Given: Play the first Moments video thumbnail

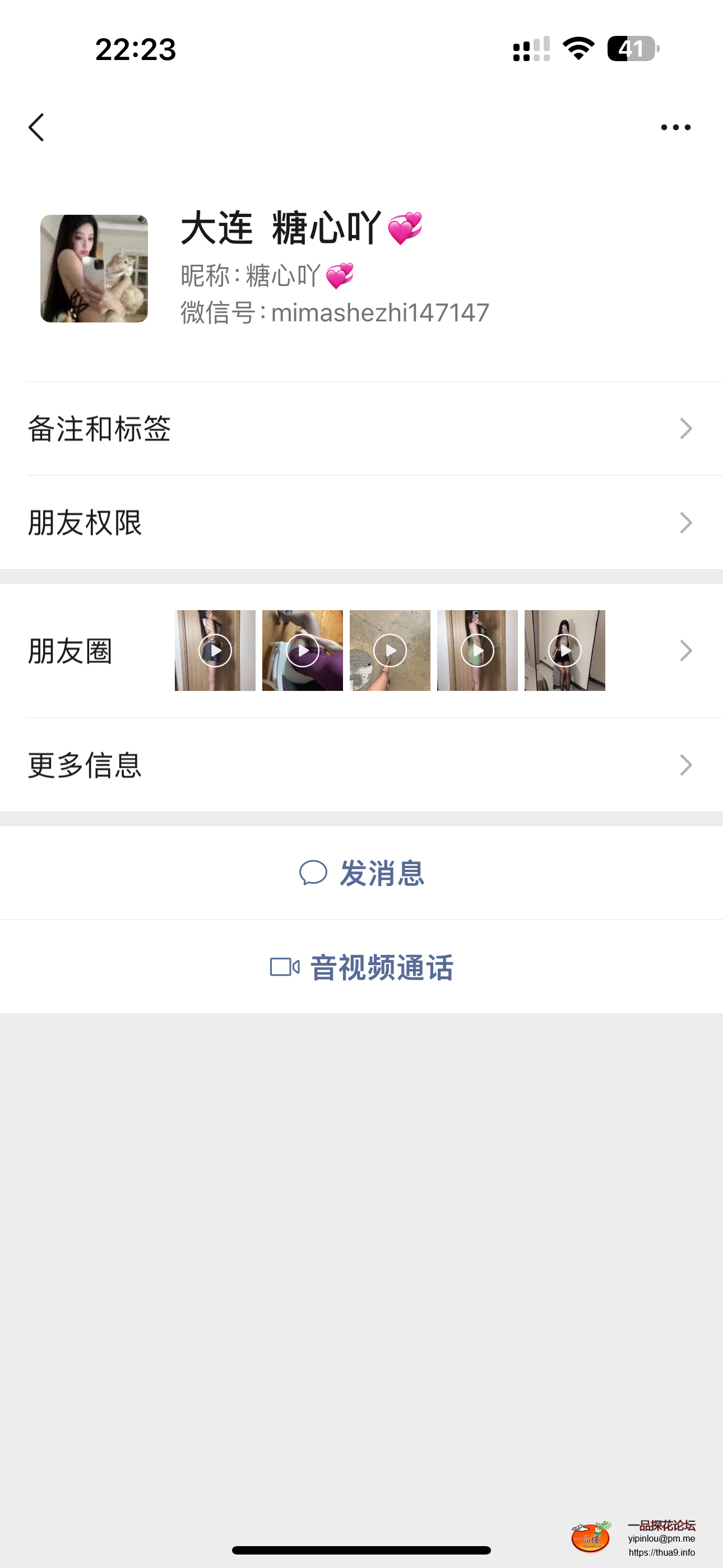Looking at the screenshot, I should point(215,650).
